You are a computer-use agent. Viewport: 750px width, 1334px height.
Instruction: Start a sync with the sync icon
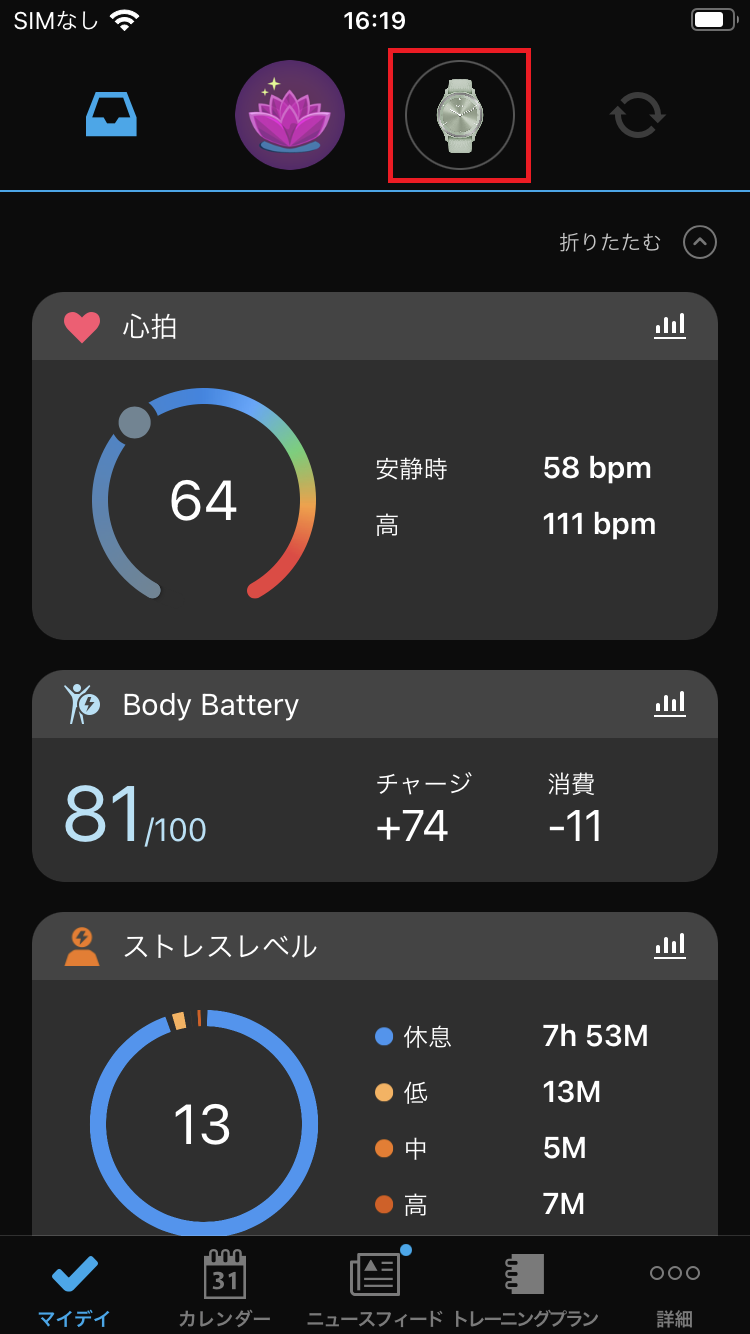pos(637,115)
